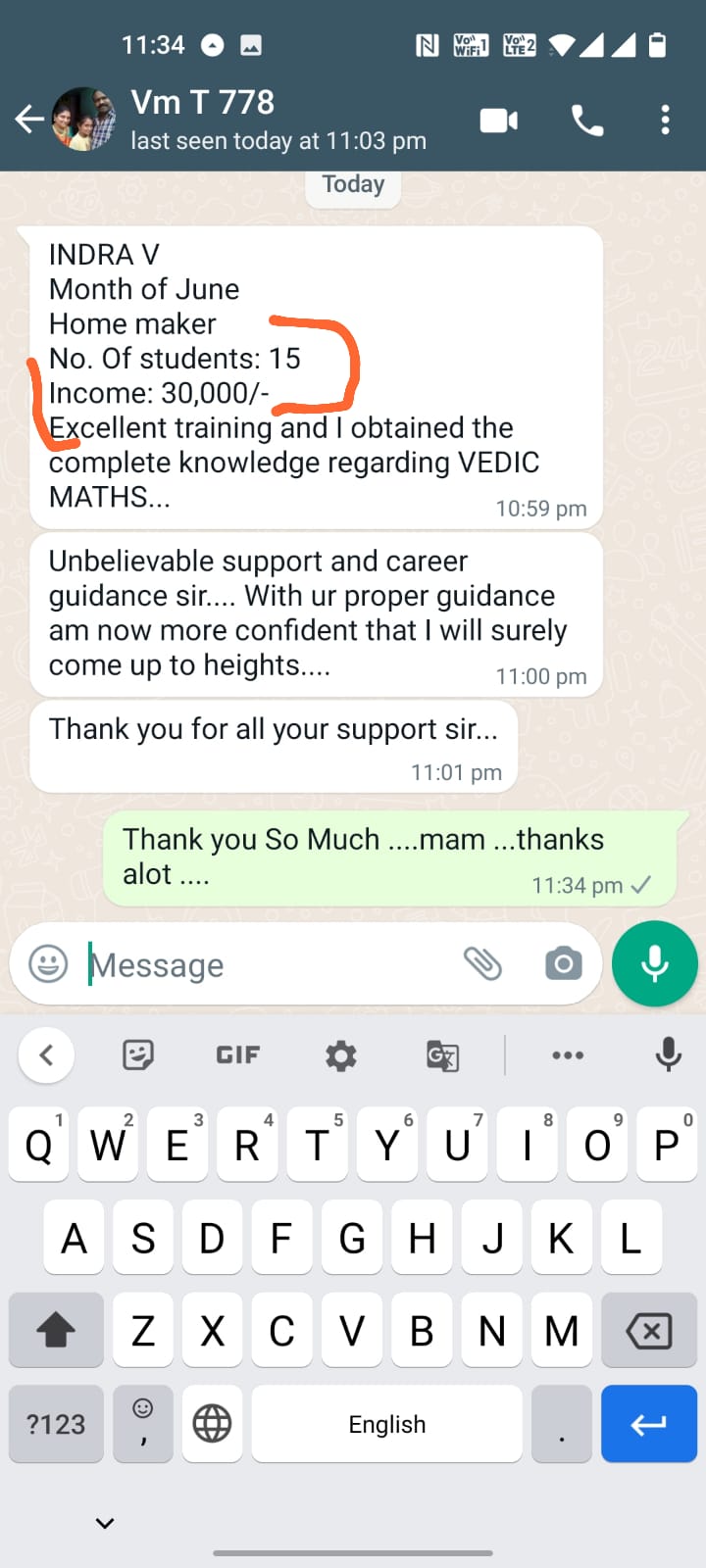The width and height of the screenshot is (706, 1568).
Task: Open the chat overflow menu
Action: [x=665, y=121]
